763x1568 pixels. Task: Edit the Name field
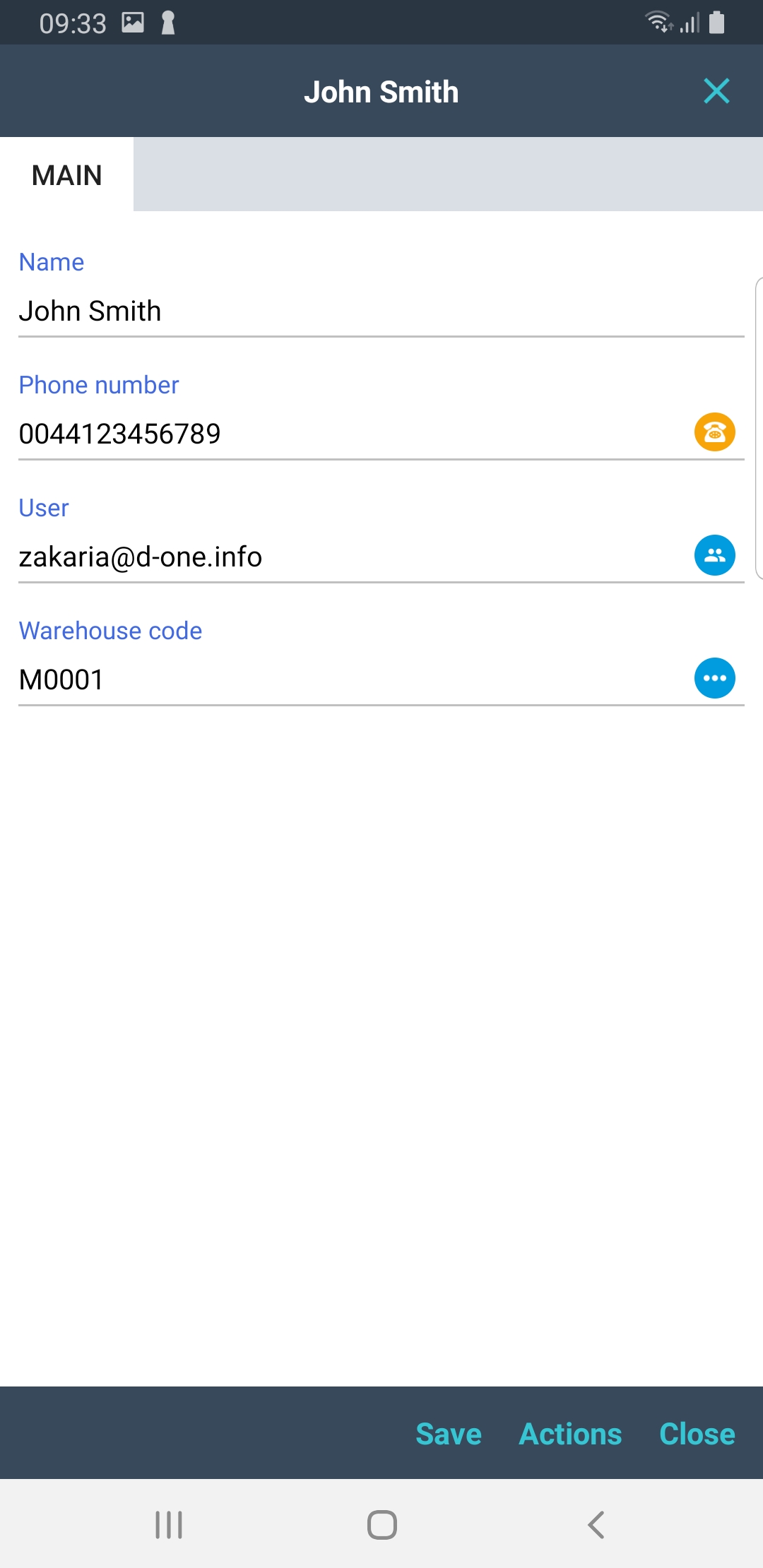(353, 311)
